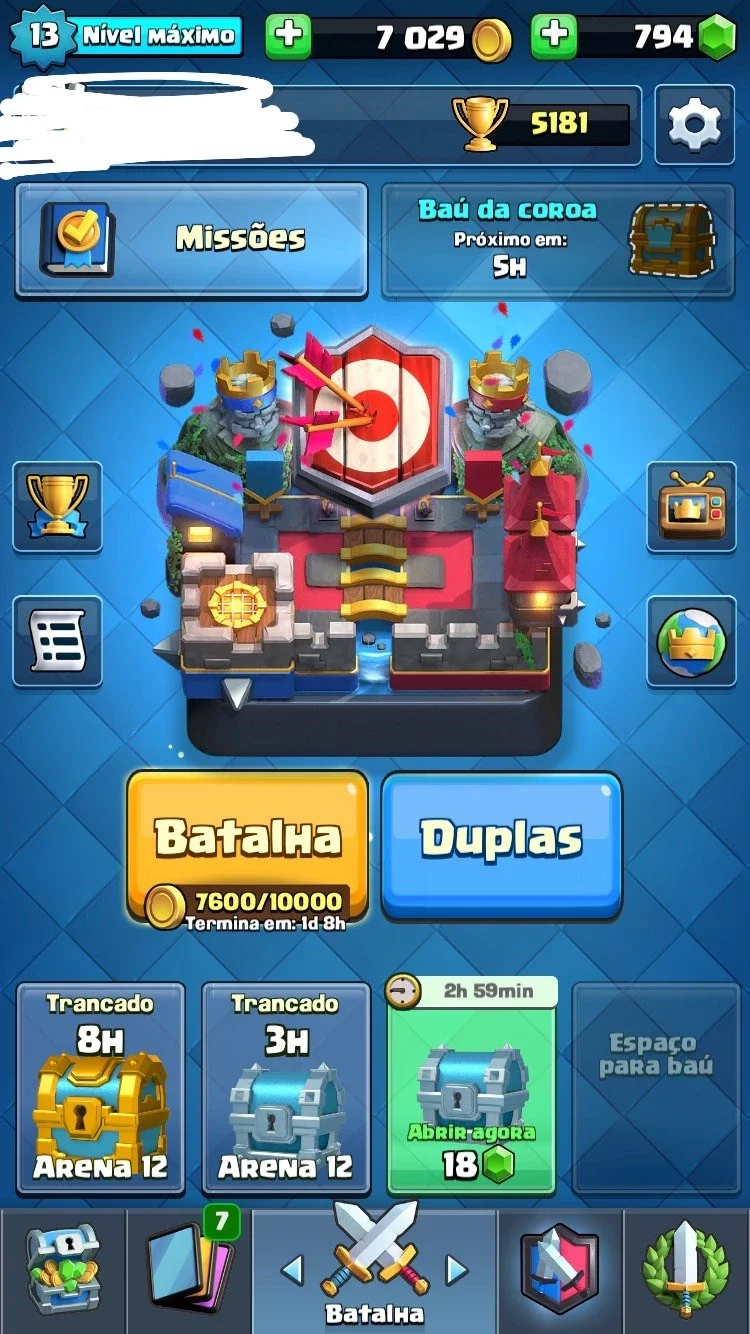Image resolution: width=750 pixels, height=1334 pixels.
Task: Open the trophy leaderboard icon
Action: tap(57, 506)
